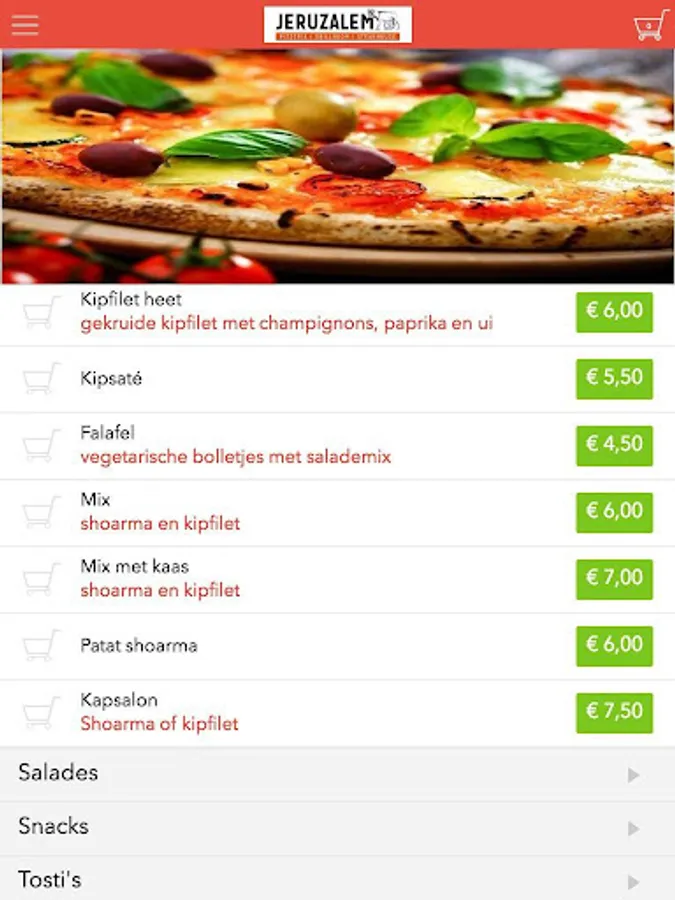Expand the Tosti's category
Image resolution: width=675 pixels, height=900 pixels.
337,880
